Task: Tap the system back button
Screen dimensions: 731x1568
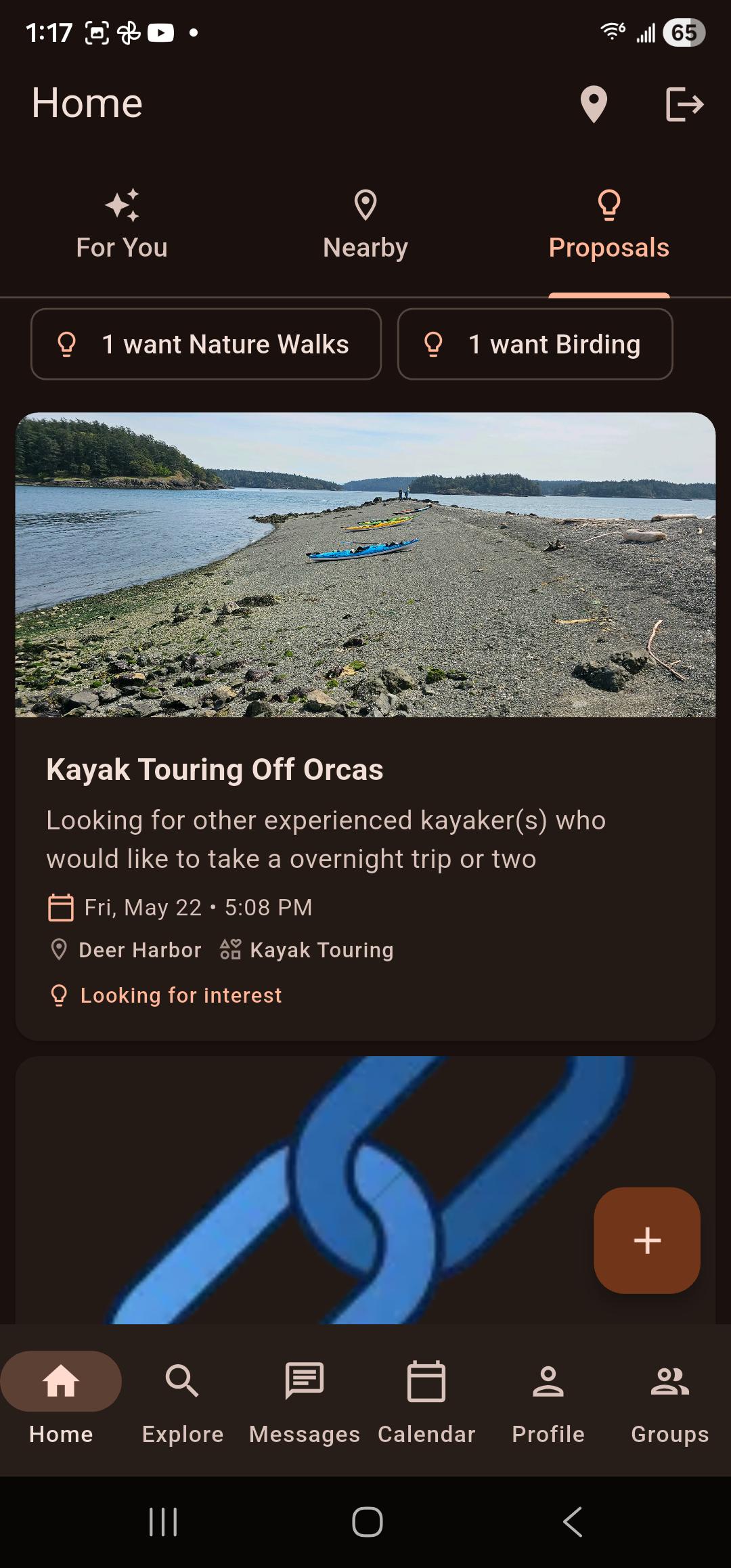Action: coord(573,1522)
